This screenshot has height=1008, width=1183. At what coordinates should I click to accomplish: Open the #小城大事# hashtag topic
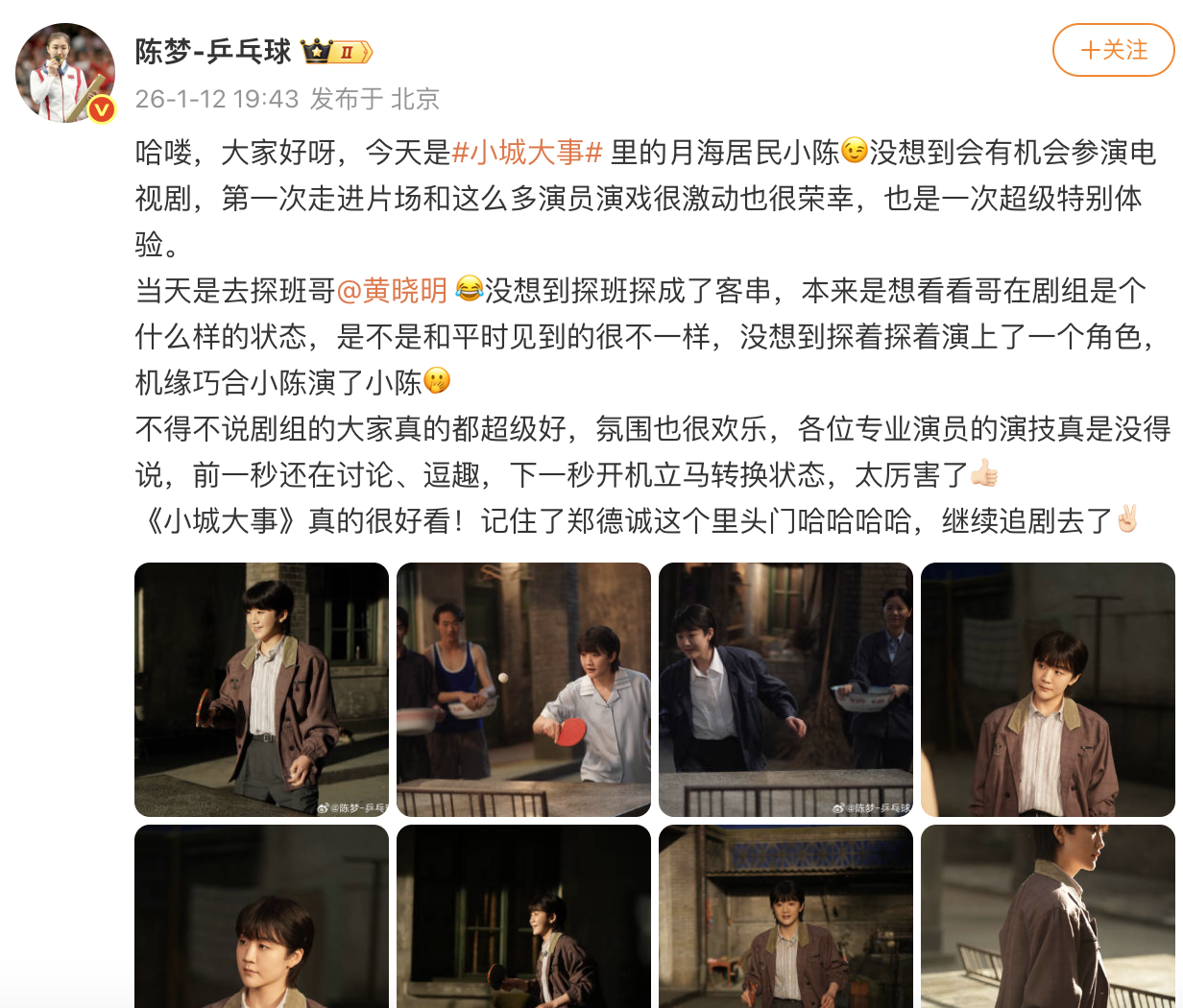click(x=526, y=152)
